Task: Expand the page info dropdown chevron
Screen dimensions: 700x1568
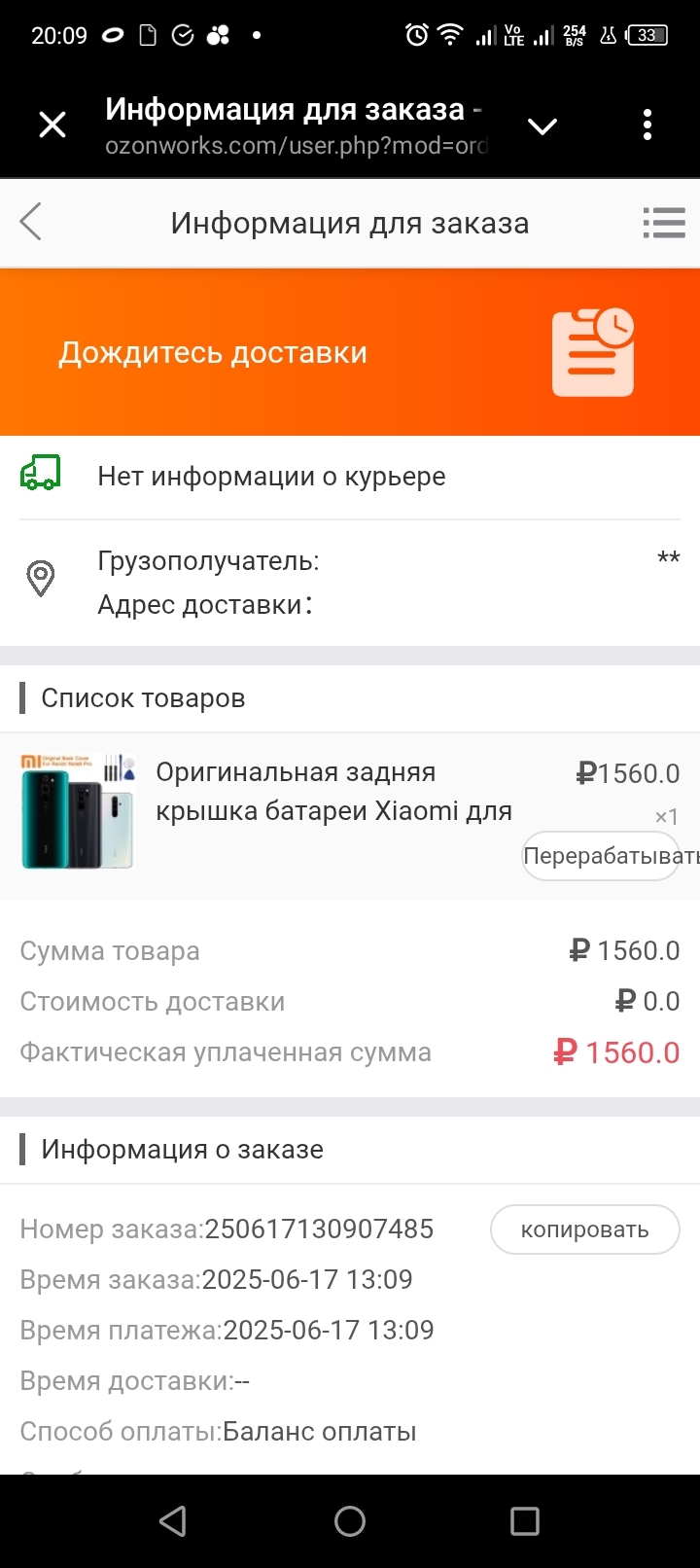Action: 542,126
